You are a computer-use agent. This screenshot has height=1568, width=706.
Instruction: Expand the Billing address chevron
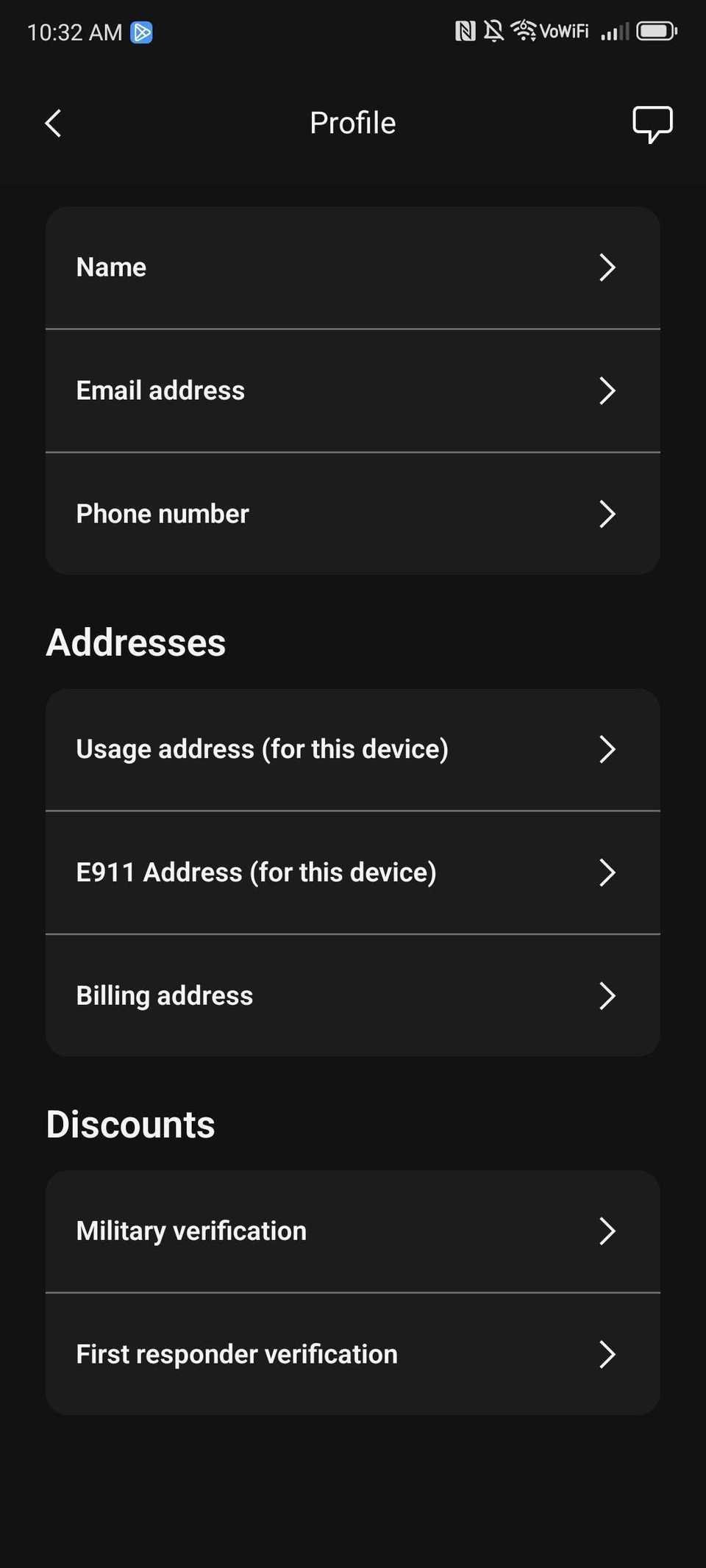pyautogui.click(x=607, y=995)
